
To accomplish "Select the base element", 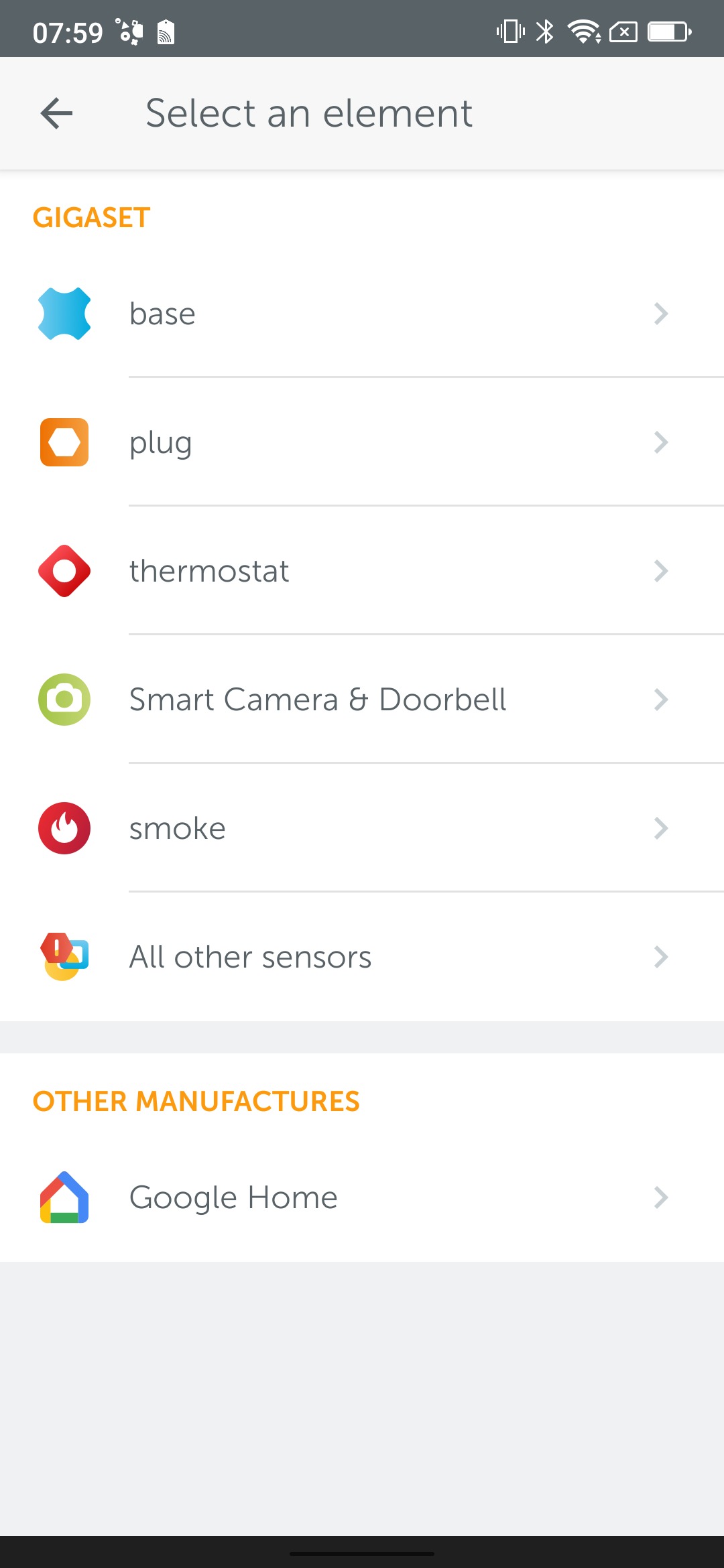I will click(362, 314).
